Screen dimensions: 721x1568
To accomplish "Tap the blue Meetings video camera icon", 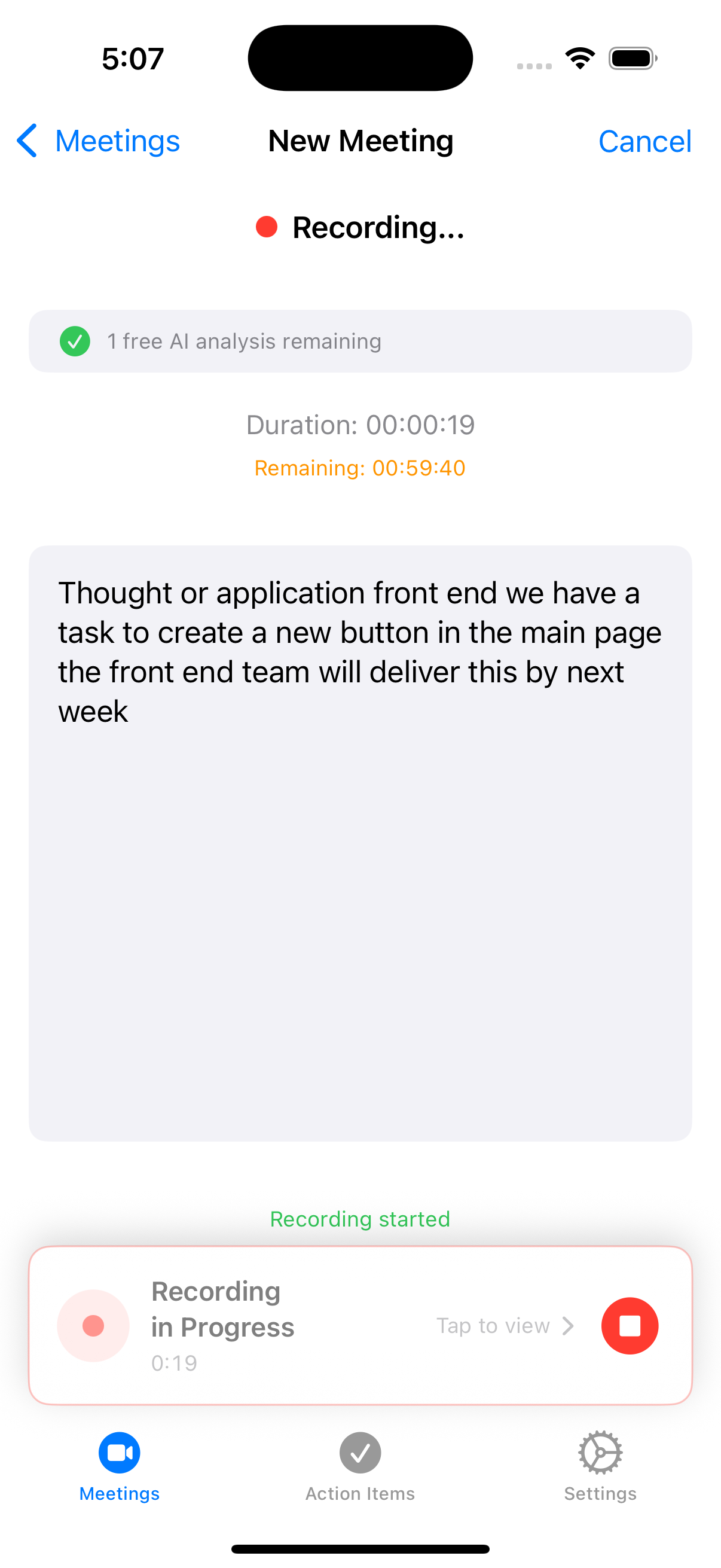I will click(x=119, y=1453).
